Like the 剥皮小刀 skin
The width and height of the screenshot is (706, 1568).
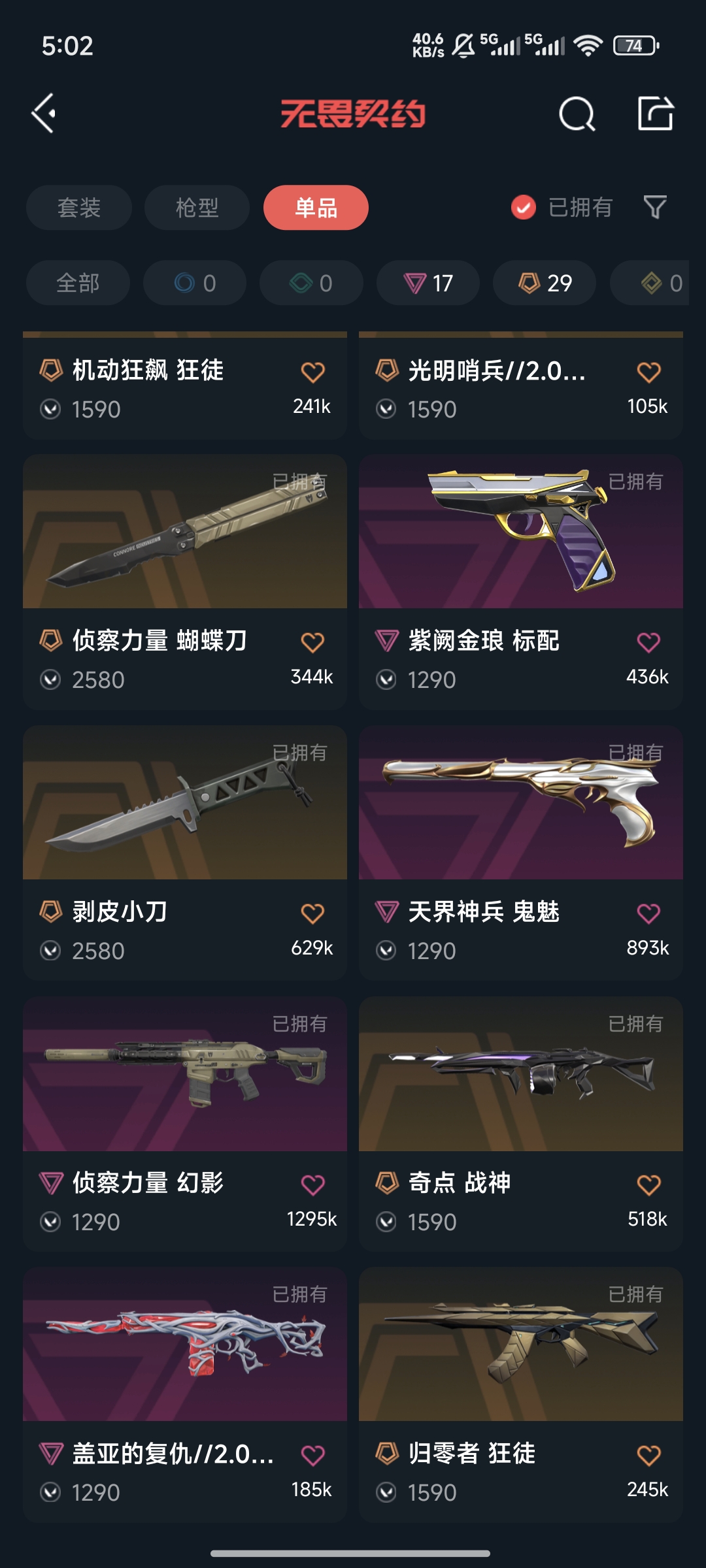(312, 913)
